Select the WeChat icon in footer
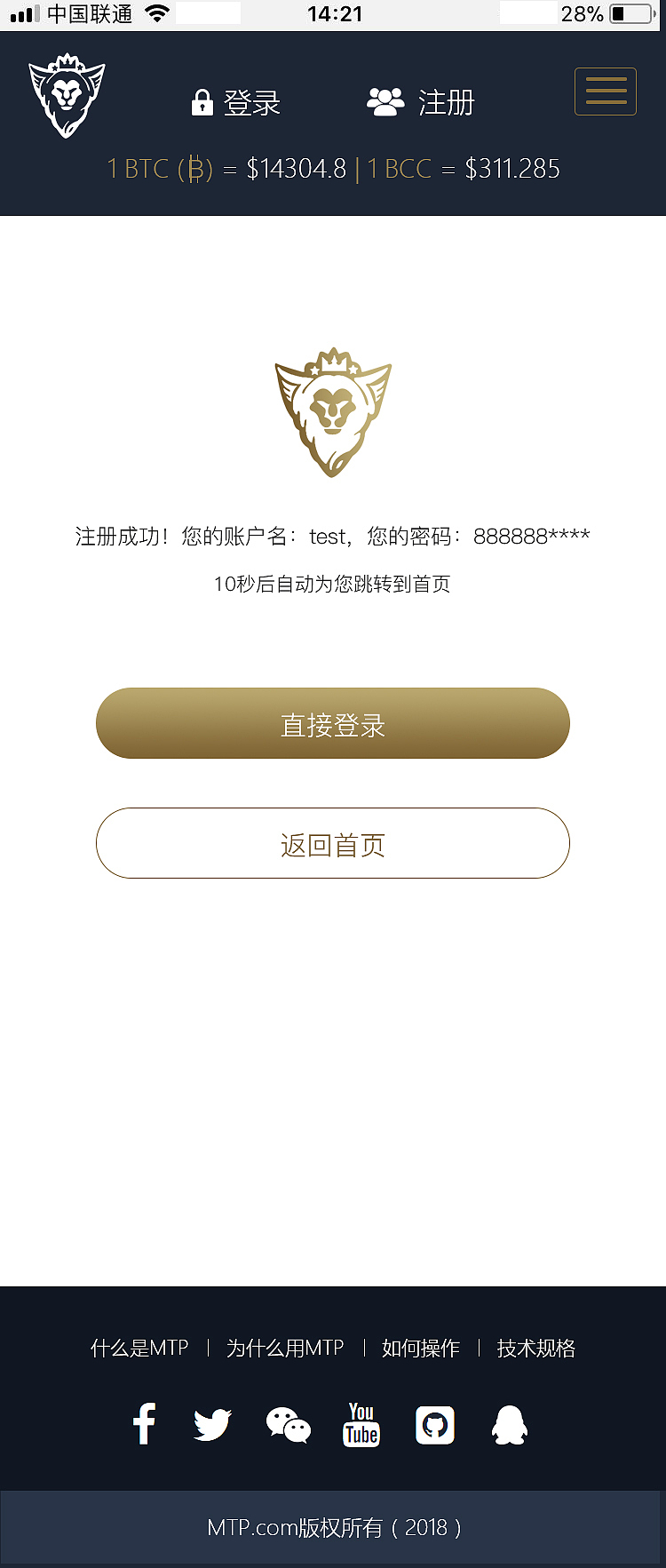The image size is (666, 1568). pos(286,1425)
